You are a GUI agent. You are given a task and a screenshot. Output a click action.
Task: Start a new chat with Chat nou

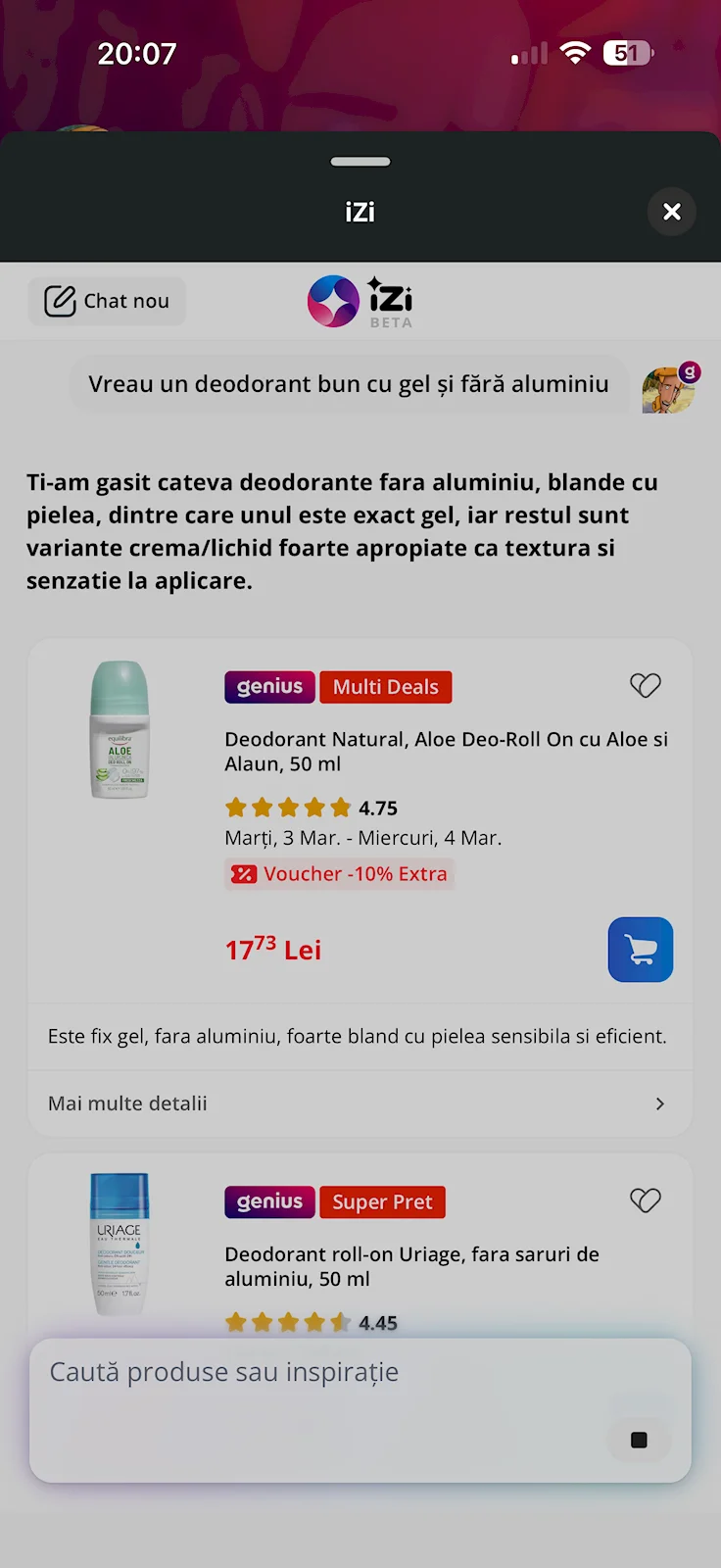coord(107,301)
